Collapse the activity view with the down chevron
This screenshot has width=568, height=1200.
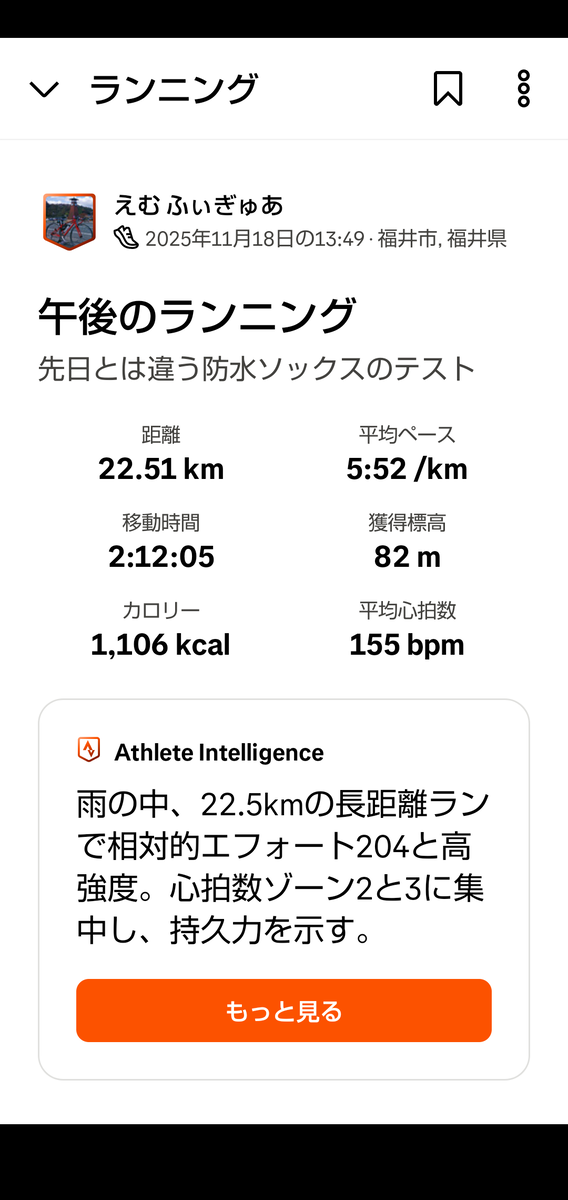click(x=44, y=90)
